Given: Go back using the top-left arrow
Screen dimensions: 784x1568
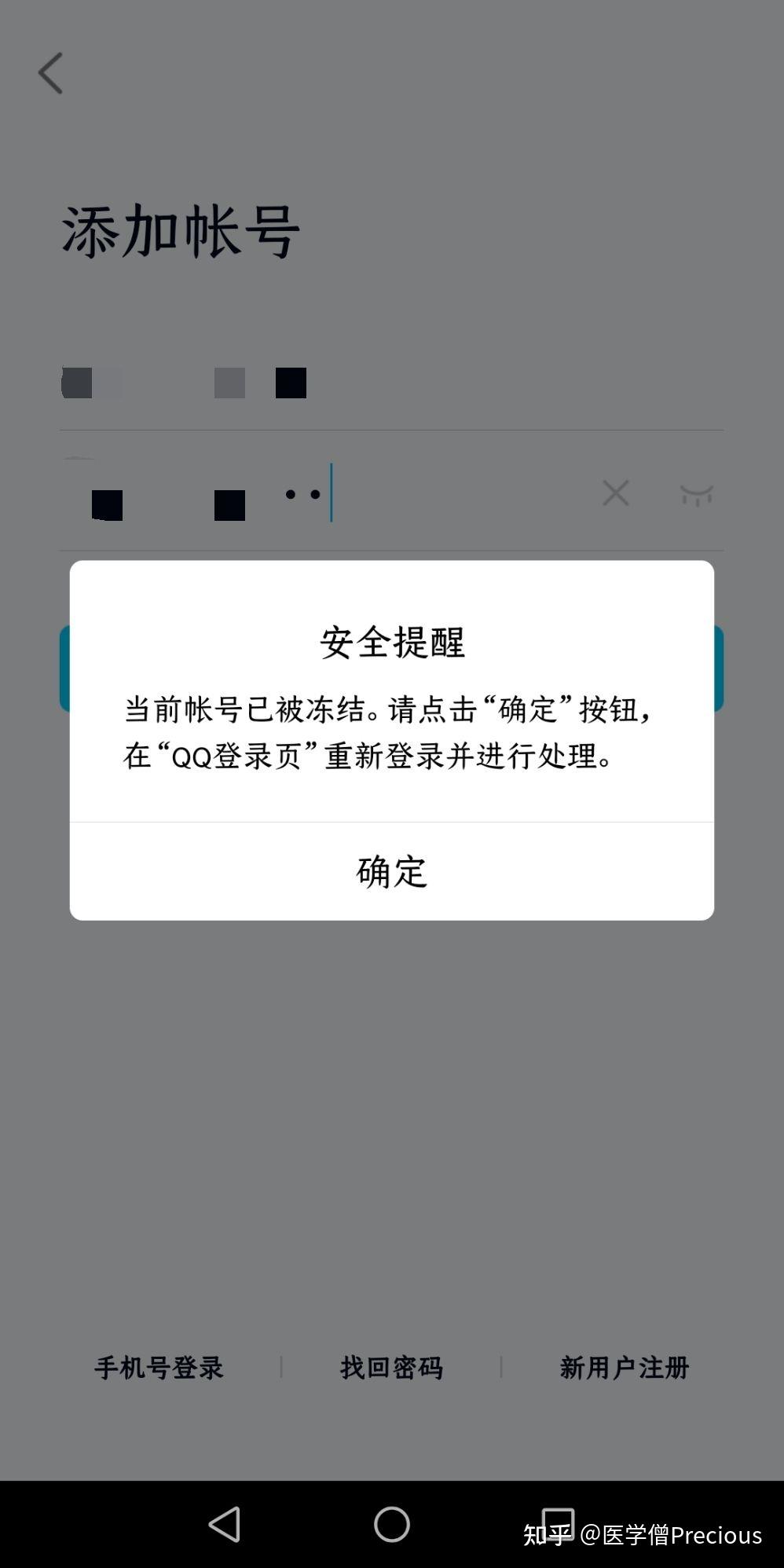Looking at the screenshot, I should coord(51,74).
